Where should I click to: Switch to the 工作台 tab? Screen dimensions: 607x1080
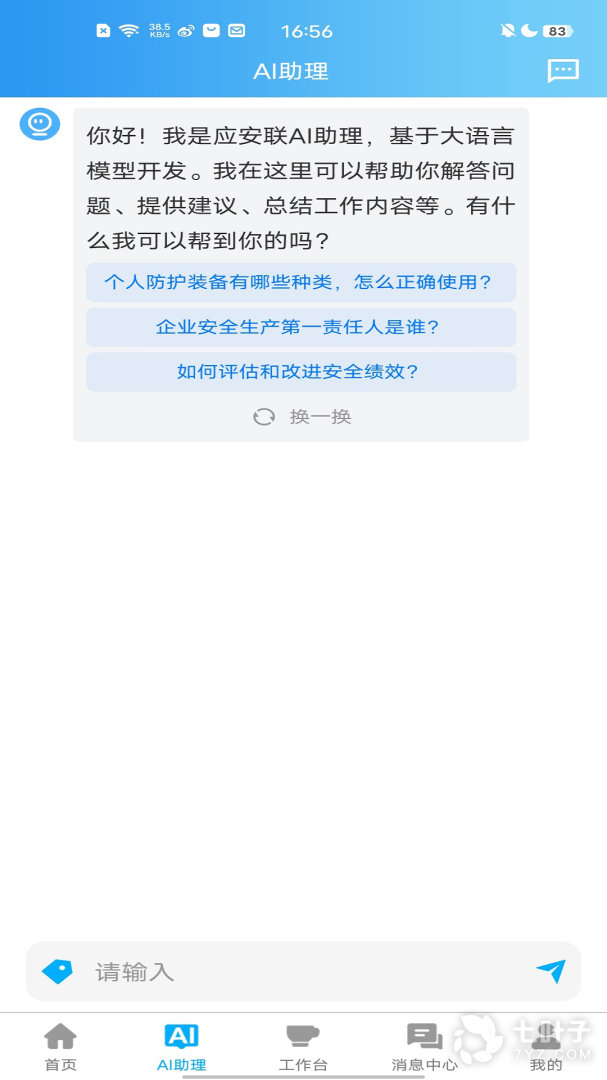click(302, 1047)
